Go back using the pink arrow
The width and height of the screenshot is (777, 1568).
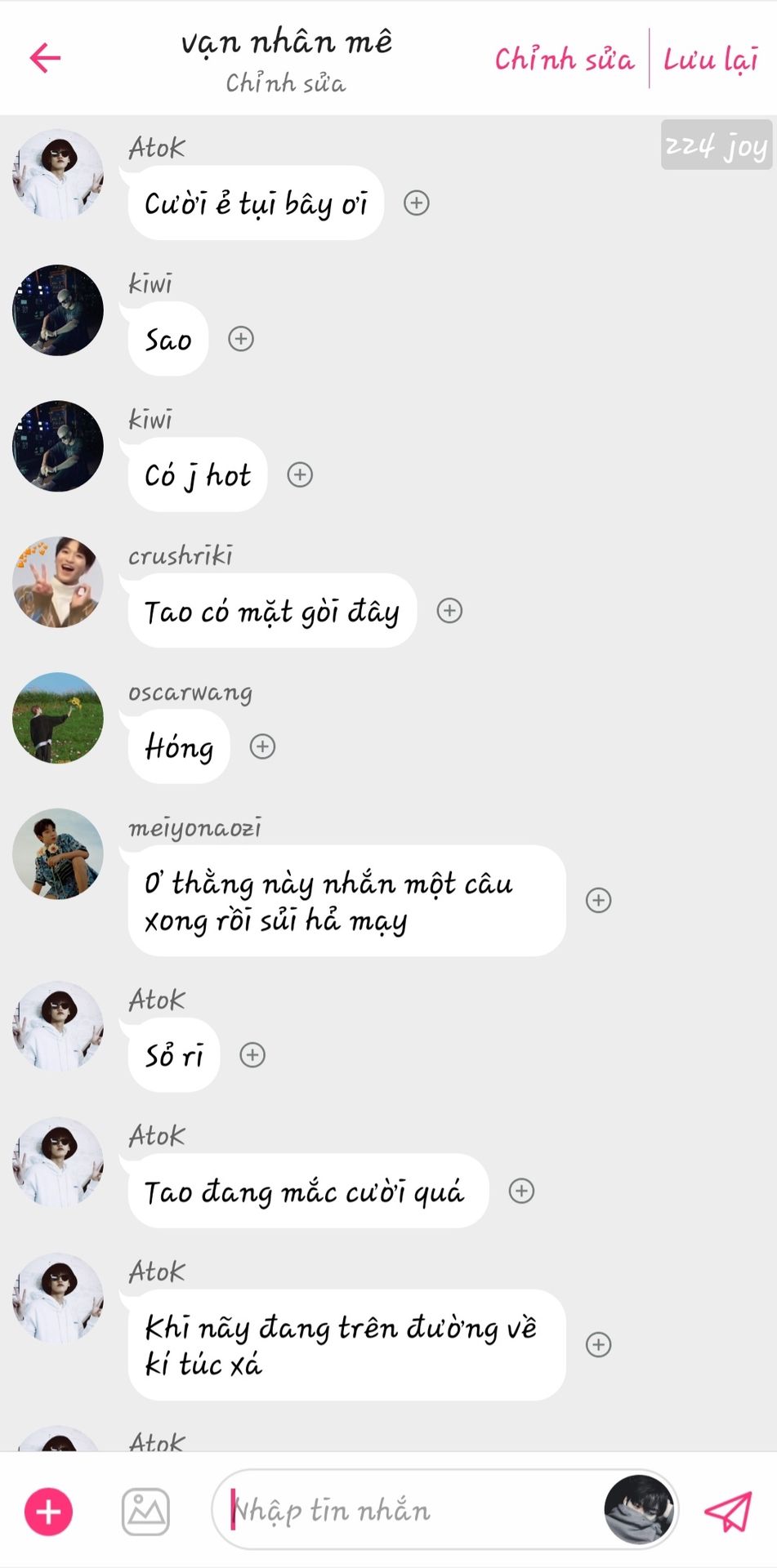coord(45,57)
